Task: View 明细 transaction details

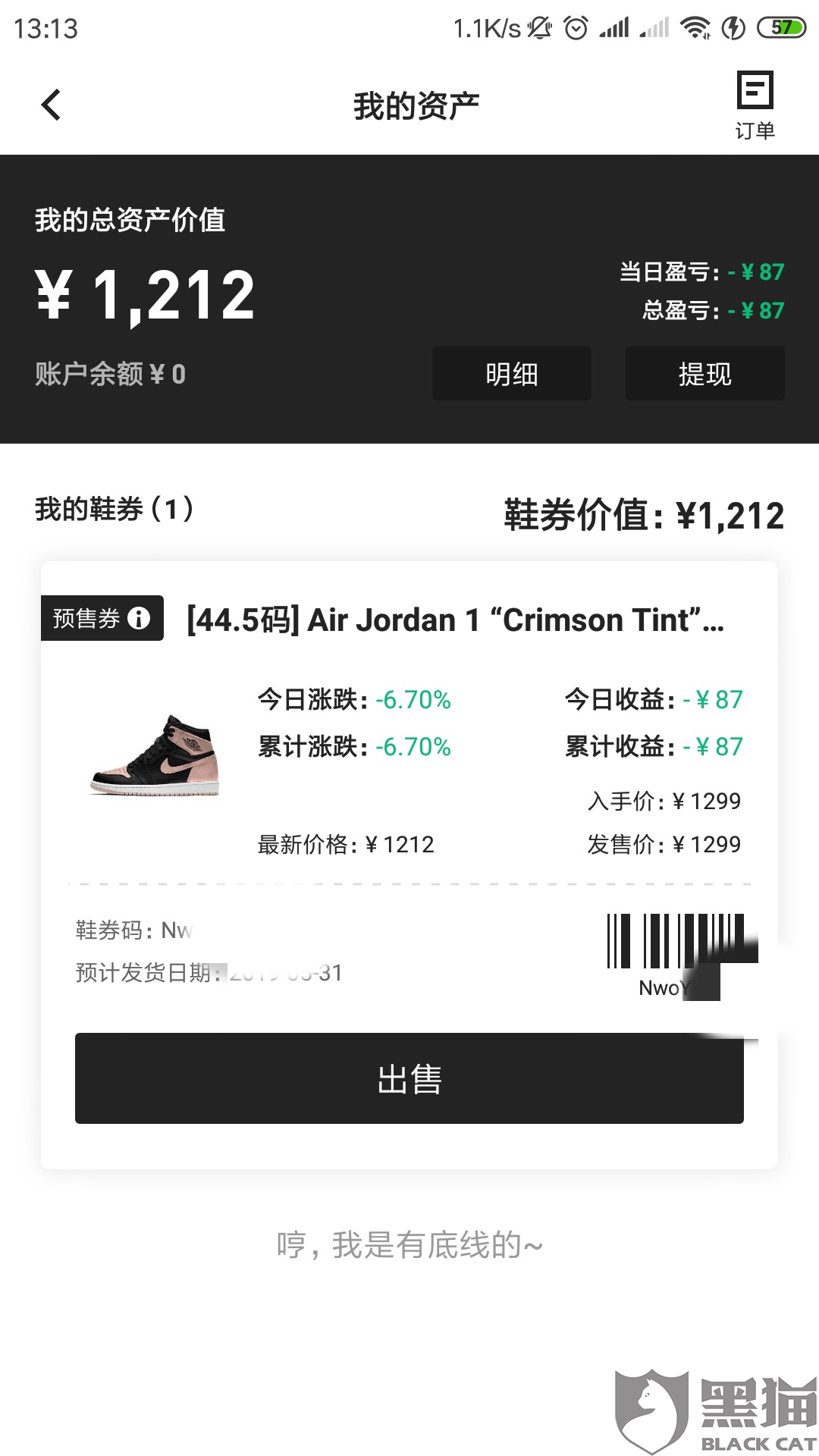Action: (512, 373)
